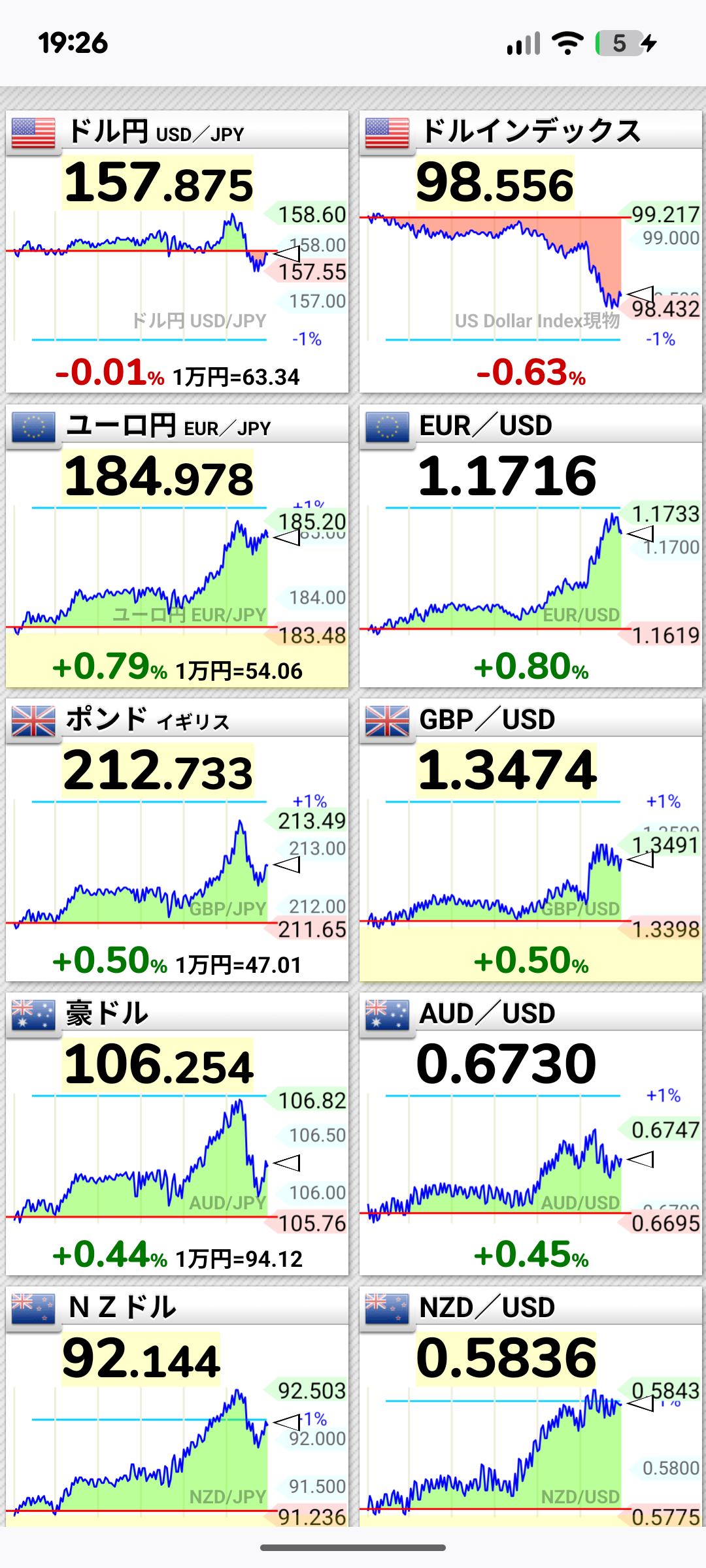This screenshot has height=1568, width=706.
Task: View the ユーロ円 EUR/JPY card
Action: coord(177,546)
